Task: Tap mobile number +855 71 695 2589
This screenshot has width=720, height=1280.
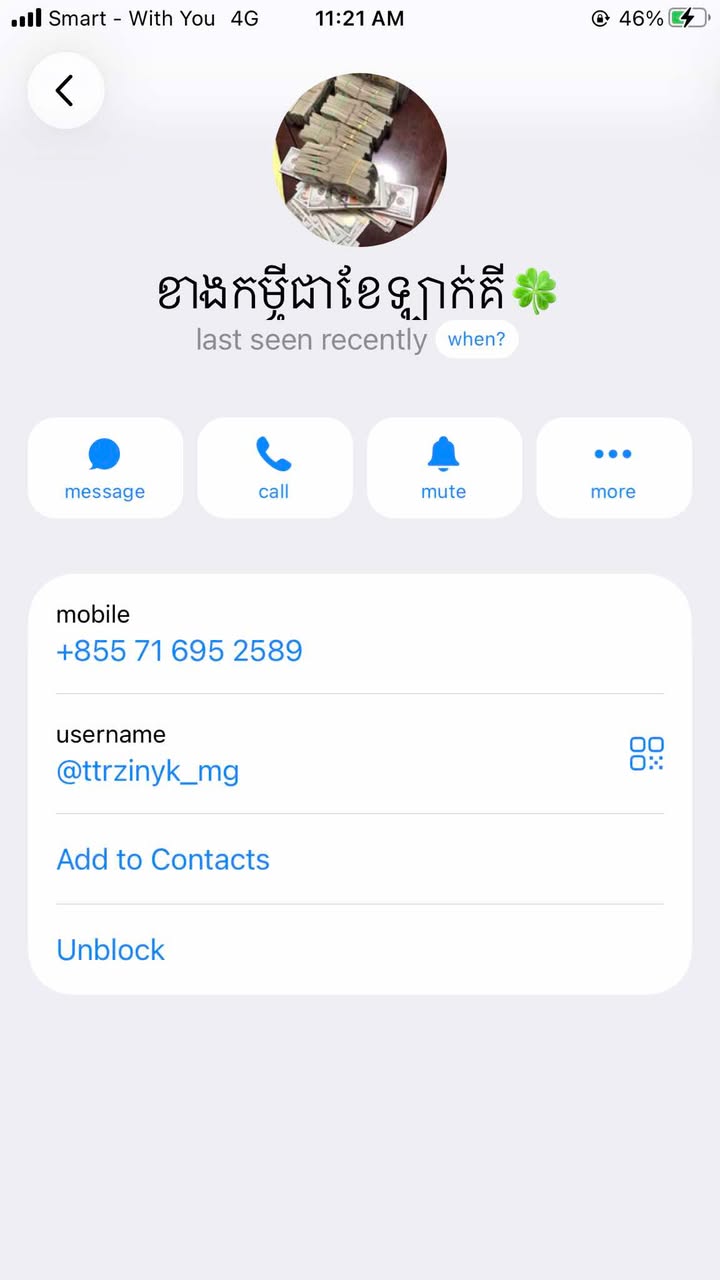Action: point(180,651)
